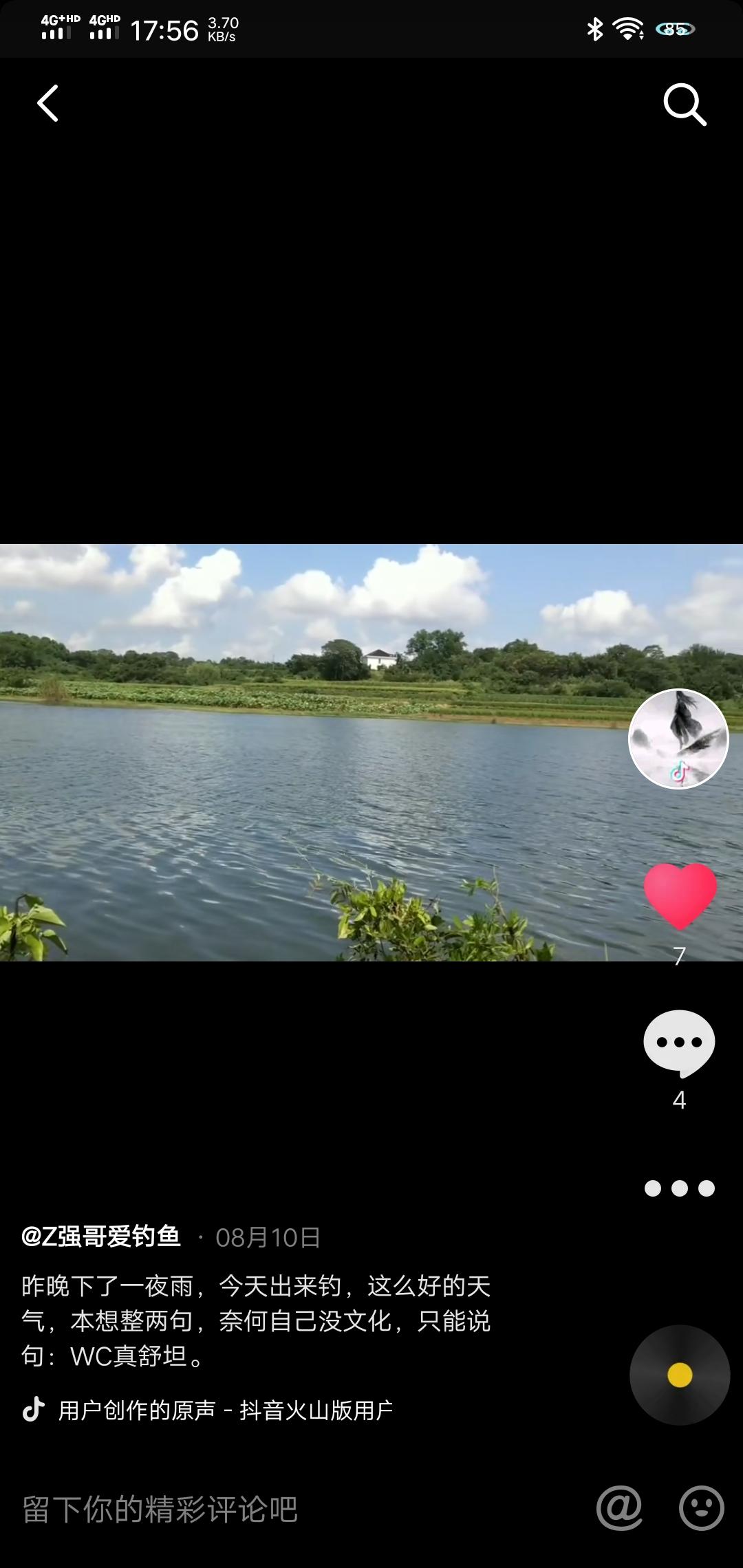Tap the red heart like button

tap(680, 895)
